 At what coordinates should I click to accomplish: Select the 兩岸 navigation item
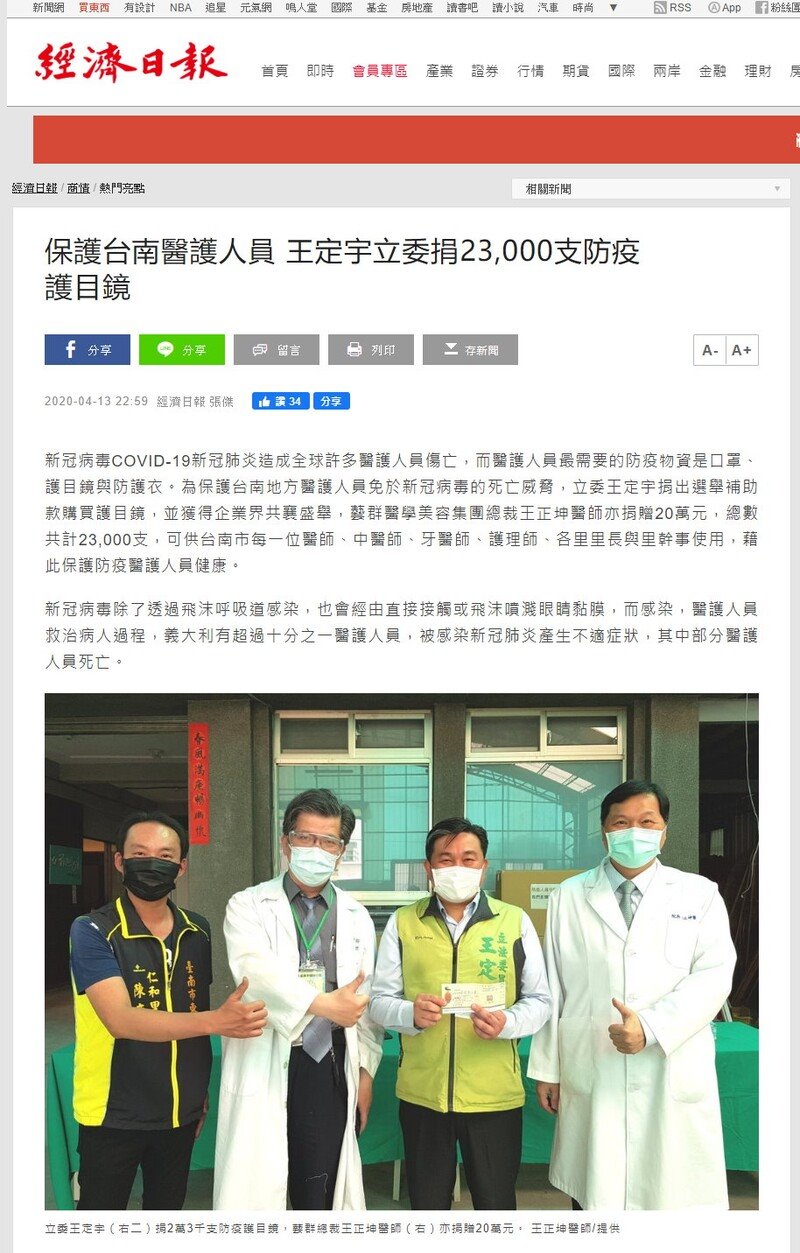tap(667, 71)
